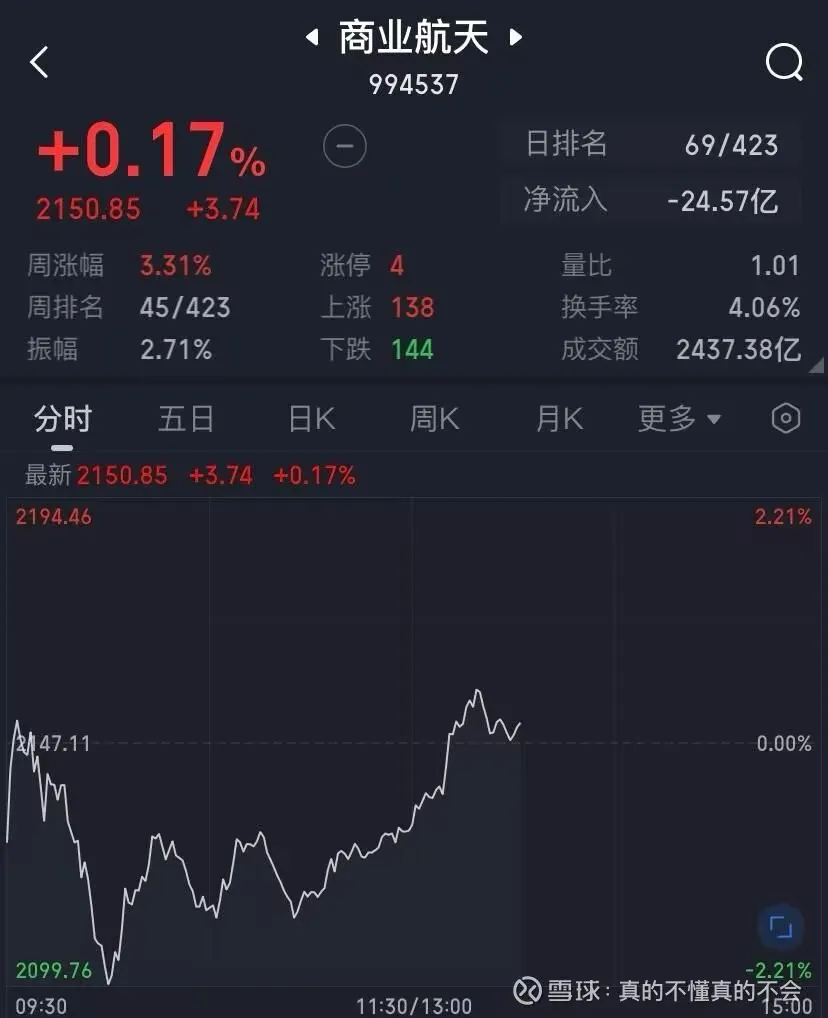828x1018 pixels.
Task: Open the search magnifier icon
Action: click(784, 63)
